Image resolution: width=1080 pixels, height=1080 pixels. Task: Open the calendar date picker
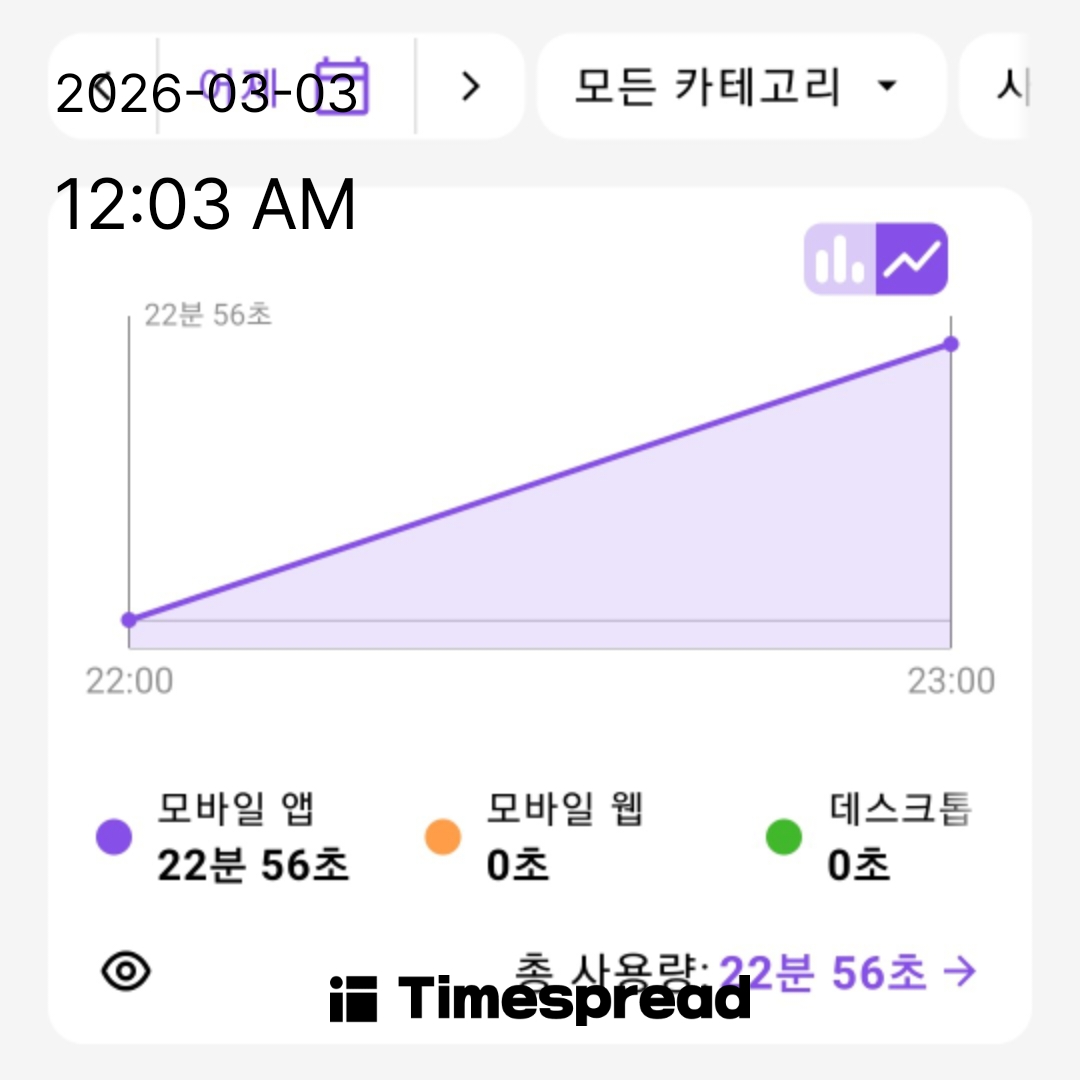click(342, 87)
